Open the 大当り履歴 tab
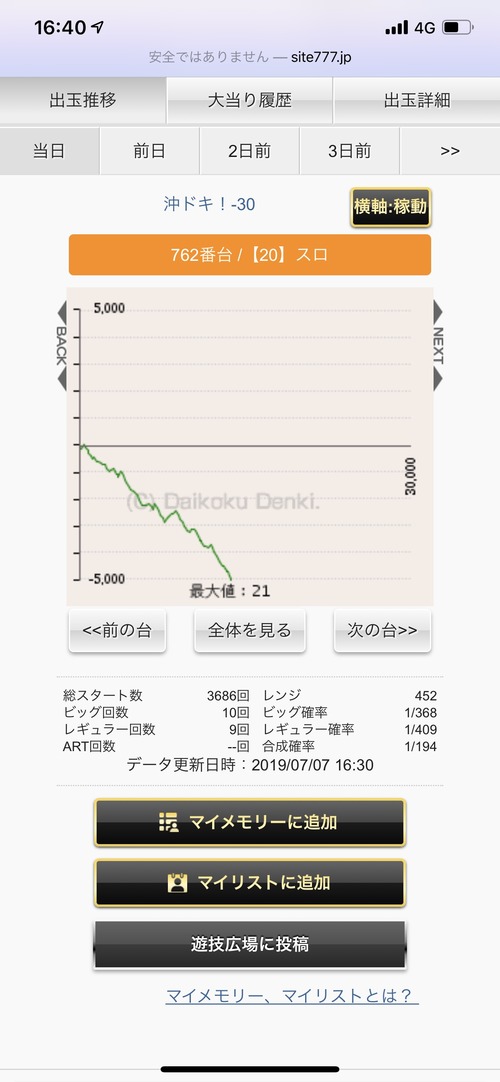The height and width of the screenshot is (1082, 500). coord(250,101)
